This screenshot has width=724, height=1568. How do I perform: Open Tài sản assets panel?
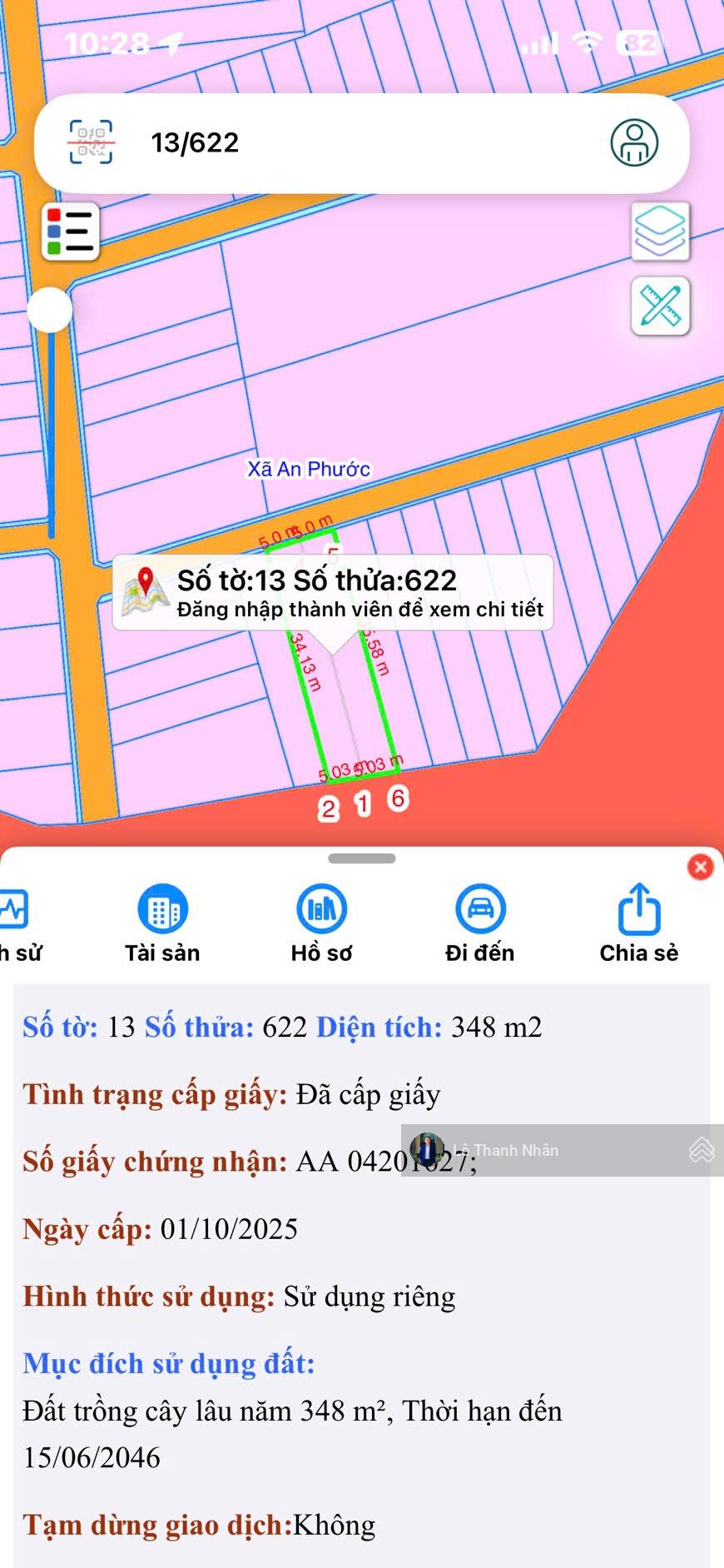[x=163, y=920]
